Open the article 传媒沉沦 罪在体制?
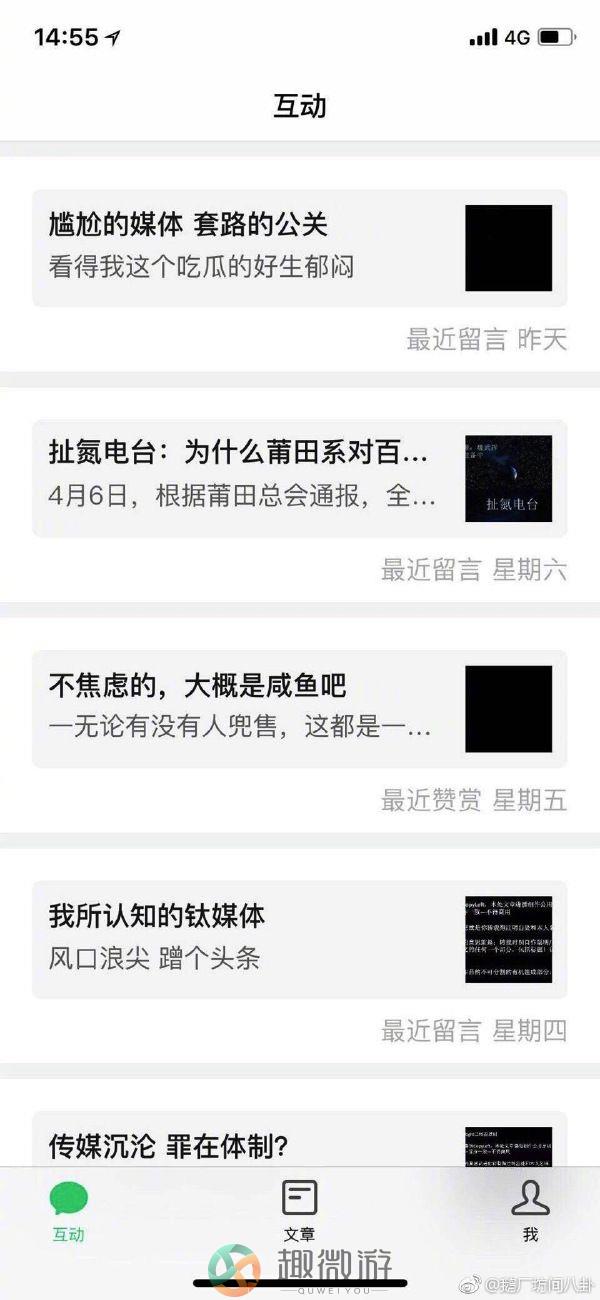Viewport: 600px width, 1300px height. [x=300, y=1138]
